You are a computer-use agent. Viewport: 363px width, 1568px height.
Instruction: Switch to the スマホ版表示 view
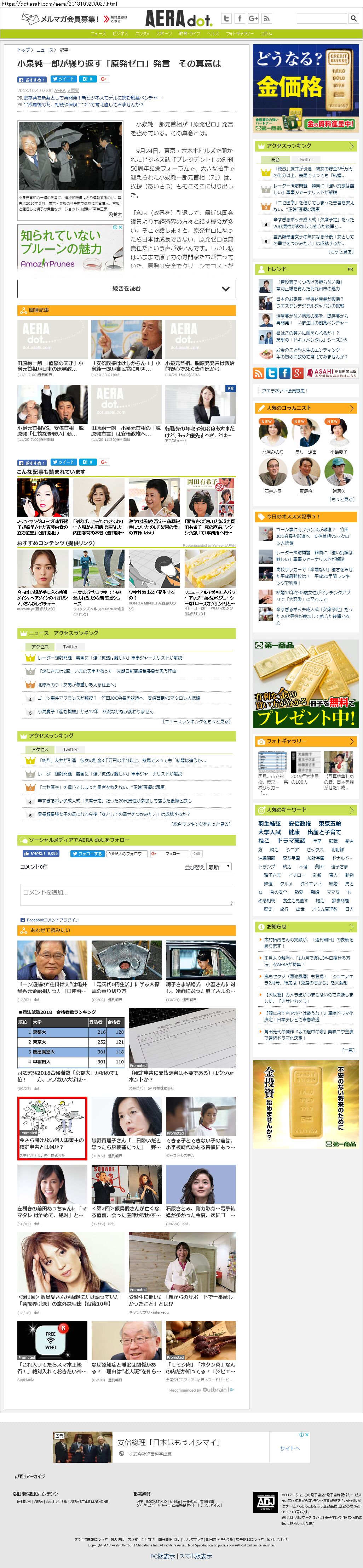click(195, 1556)
